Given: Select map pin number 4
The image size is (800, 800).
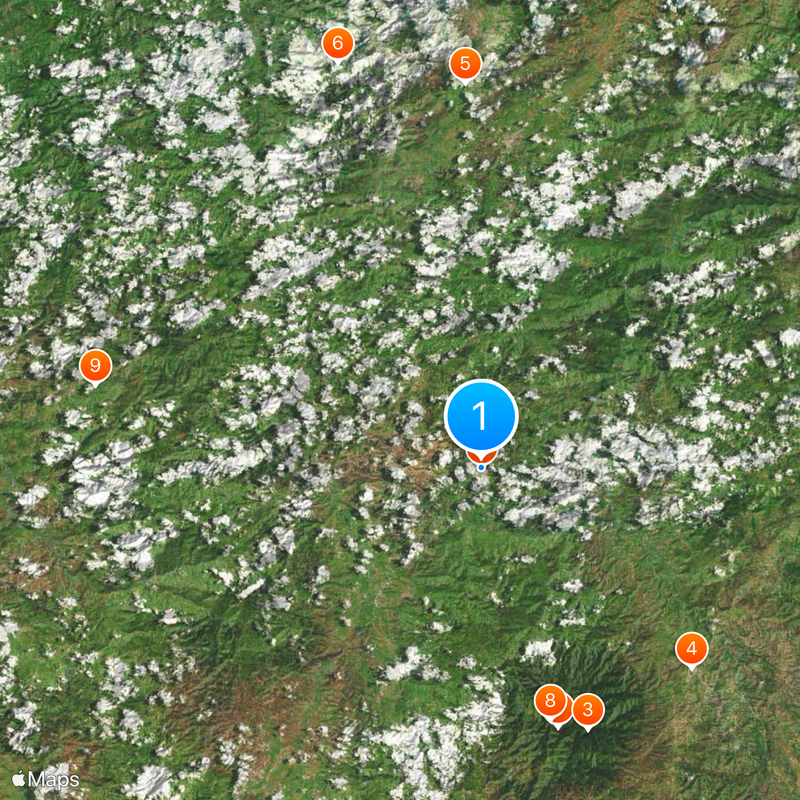Looking at the screenshot, I should (691, 649).
